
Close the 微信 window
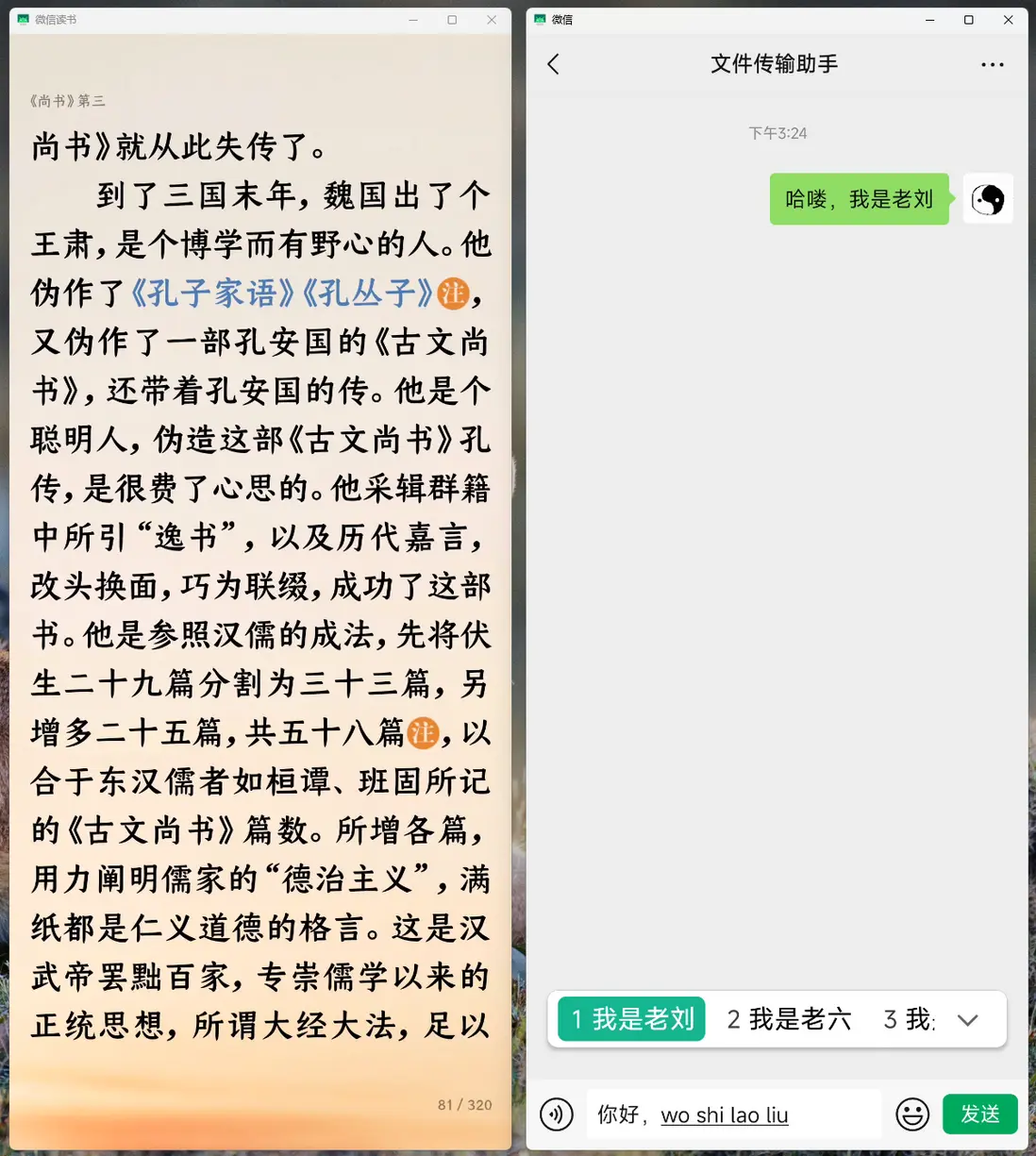click(1008, 20)
